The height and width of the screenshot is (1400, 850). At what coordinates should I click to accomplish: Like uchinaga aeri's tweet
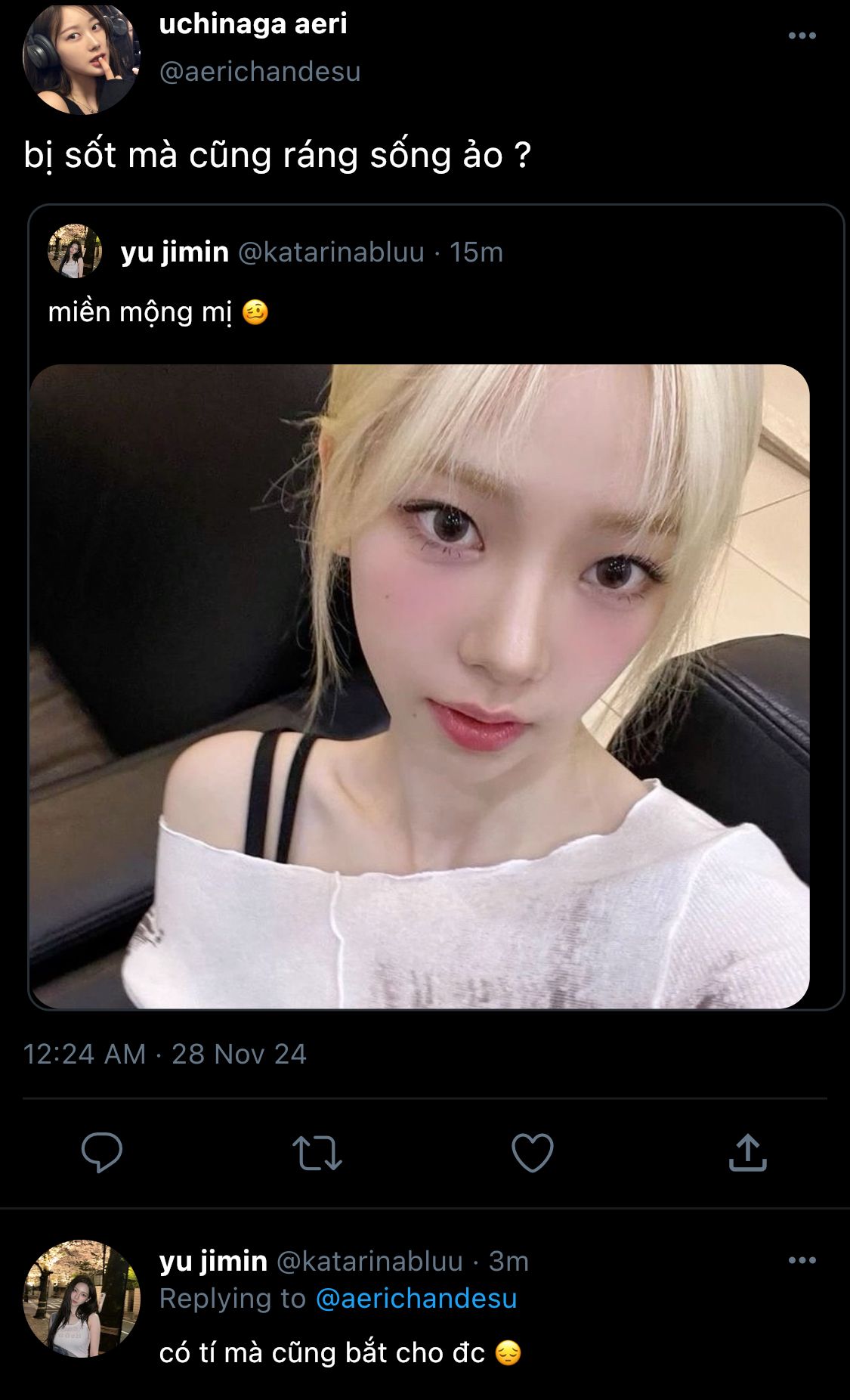533,1152
